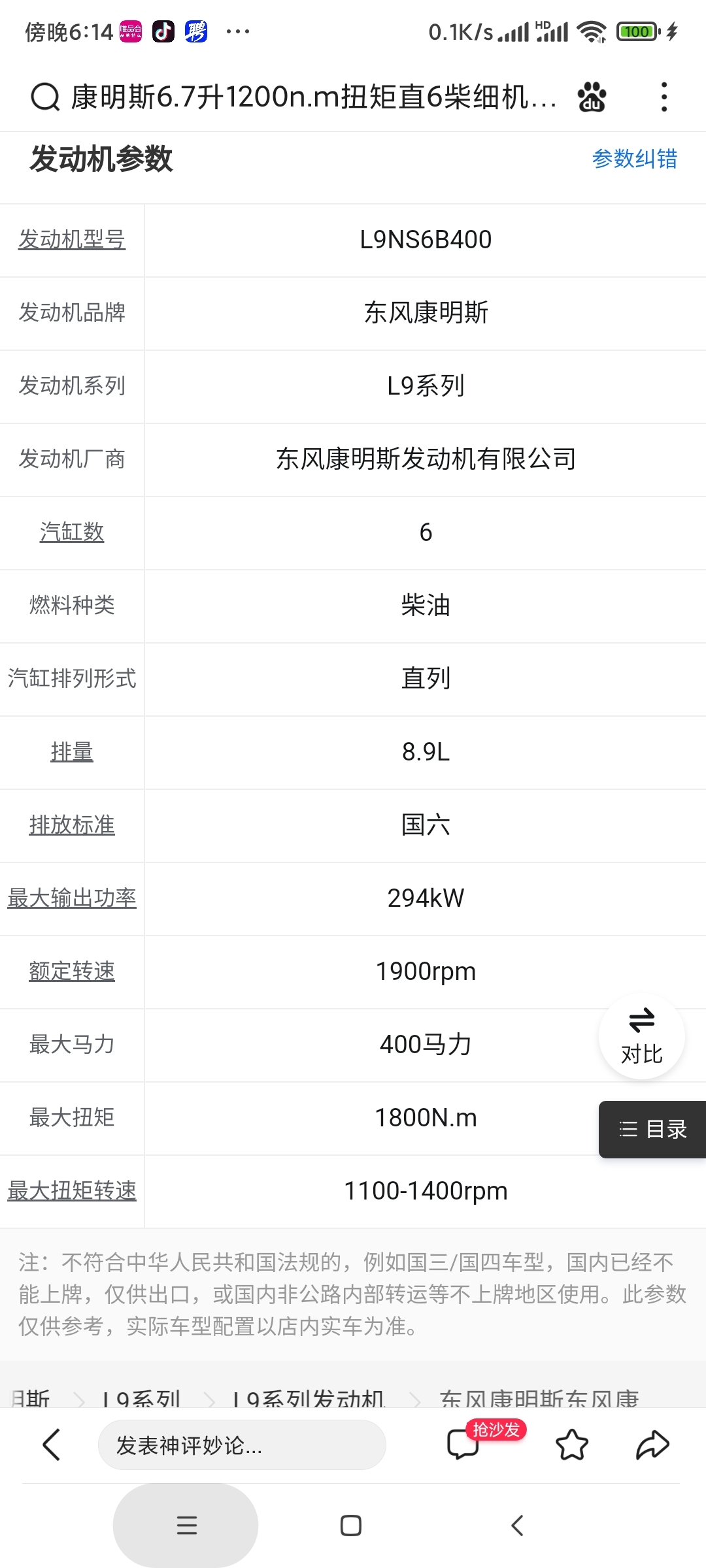Open the 发动机型号 link
Viewport: 706px width, 1568px height.
coord(72,240)
